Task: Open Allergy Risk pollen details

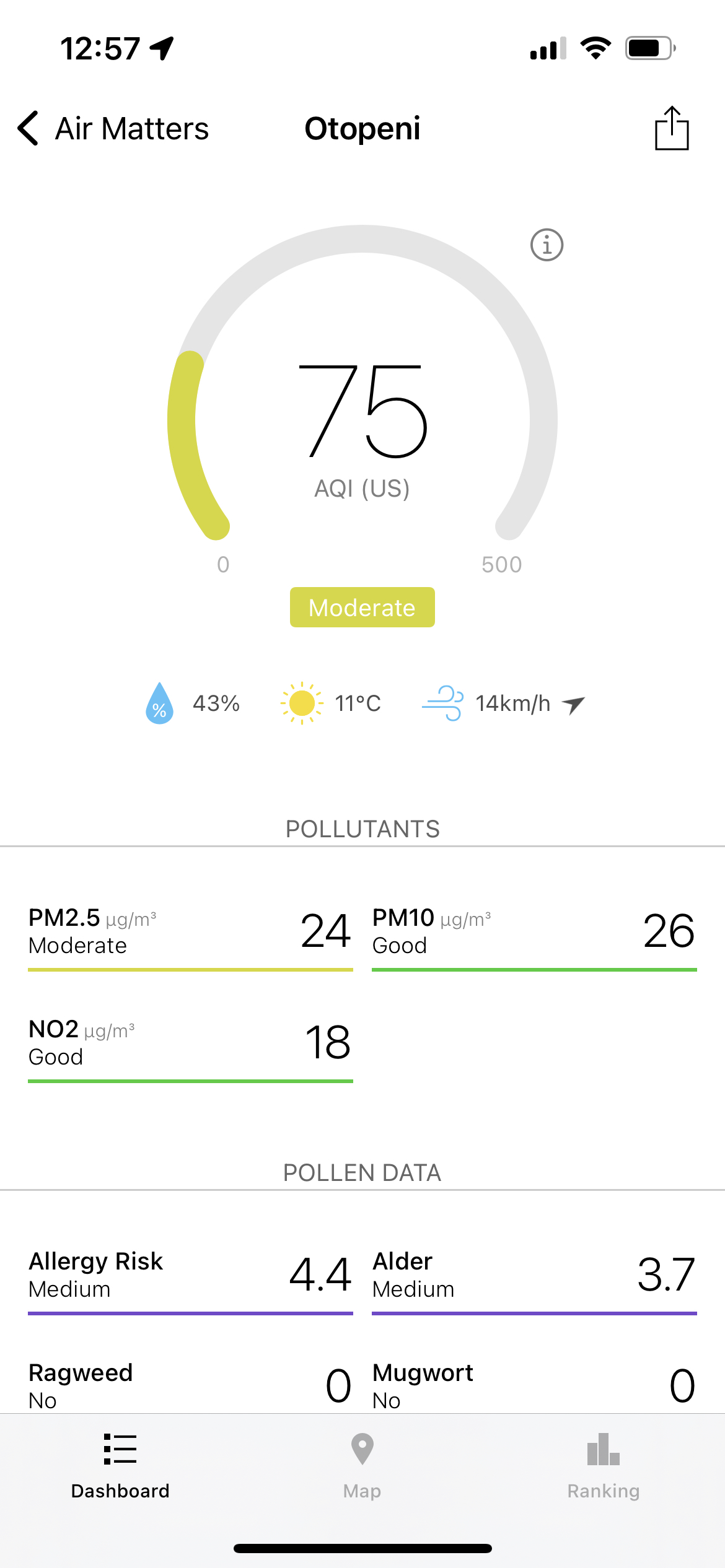Action: tap(190, 1276)
